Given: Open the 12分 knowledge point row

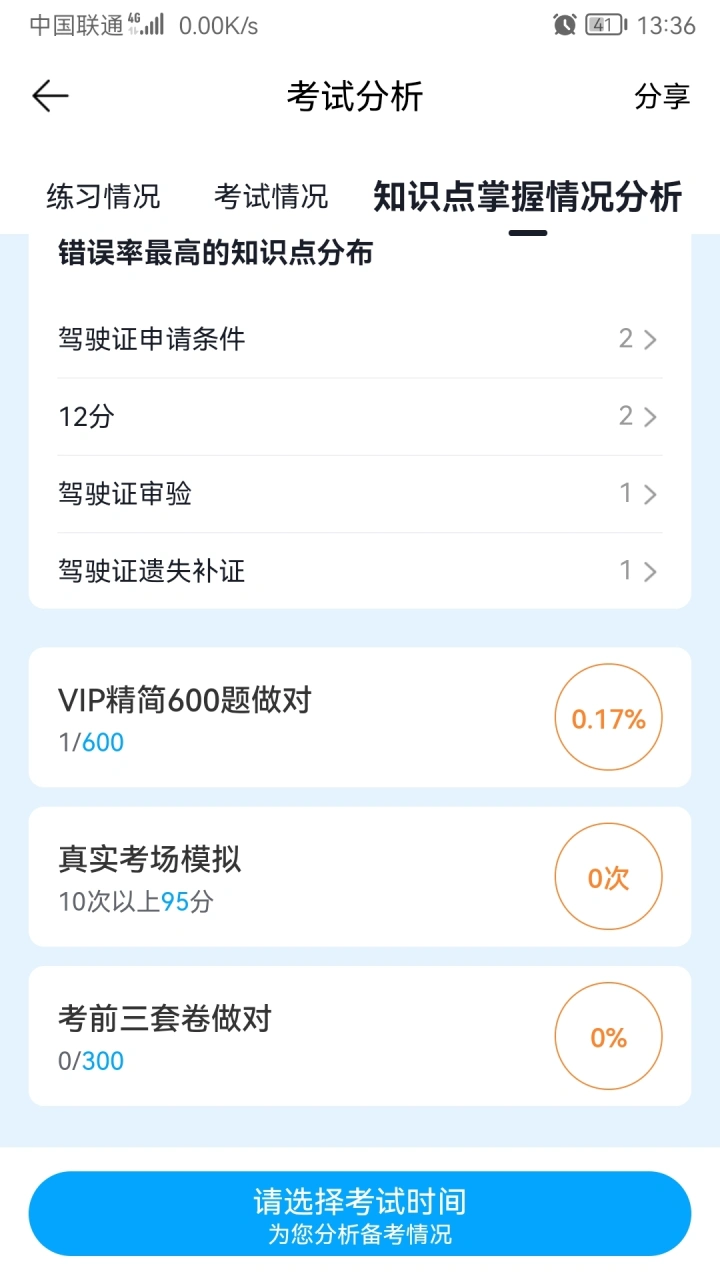Looking at the screenshot, I should point(360,416).
